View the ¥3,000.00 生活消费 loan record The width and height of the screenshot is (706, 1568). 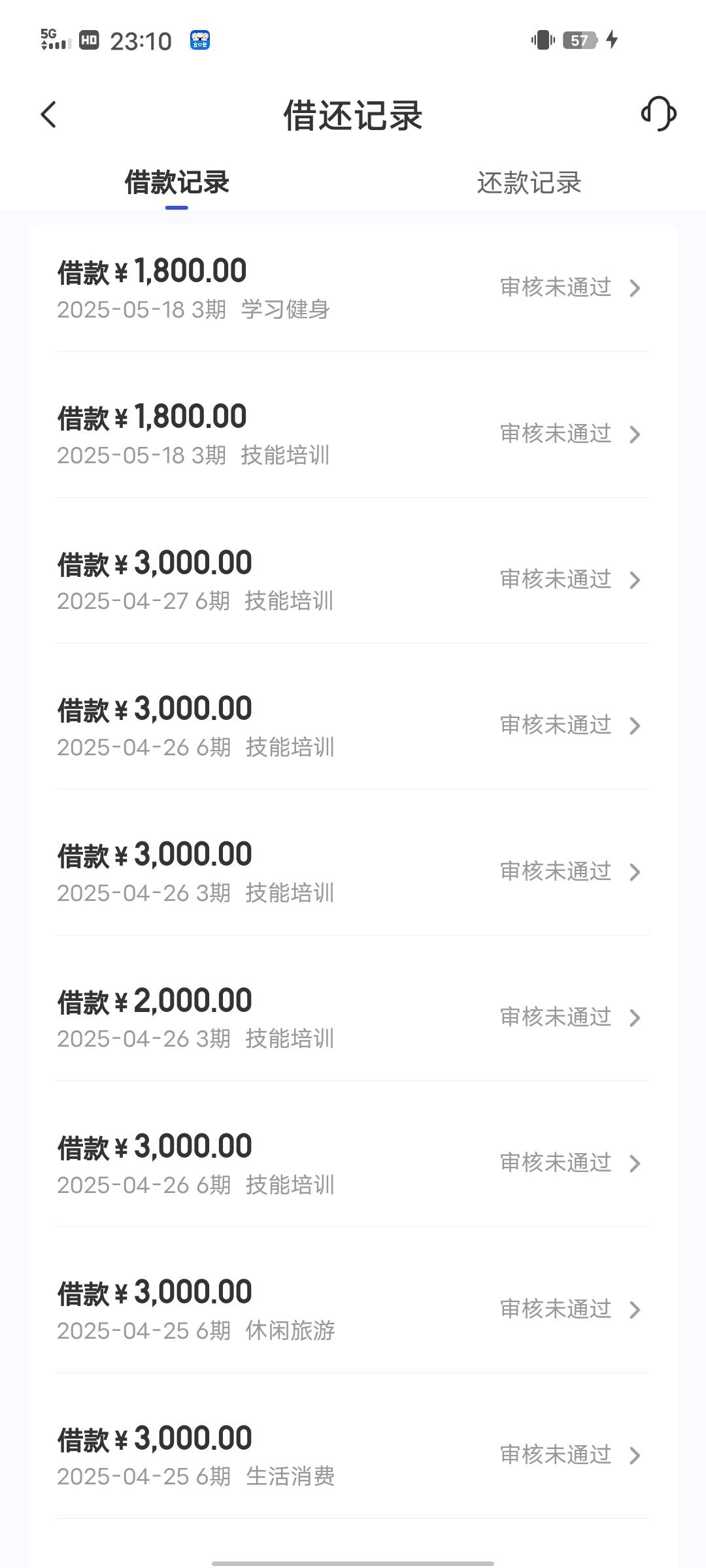point(353,1456)
